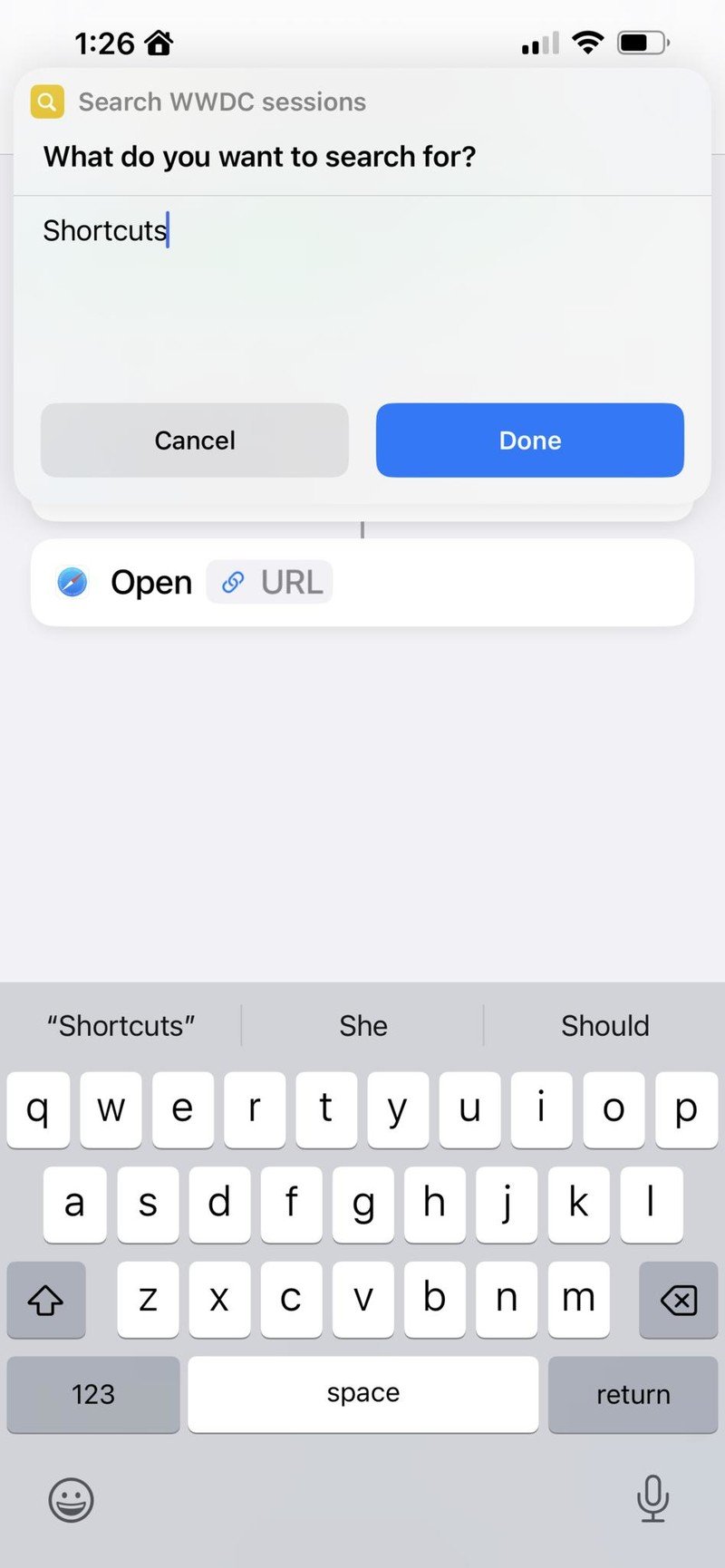Select the URL variable in Open action
The image size is (725, 1568).
click(x=270, y=582)
